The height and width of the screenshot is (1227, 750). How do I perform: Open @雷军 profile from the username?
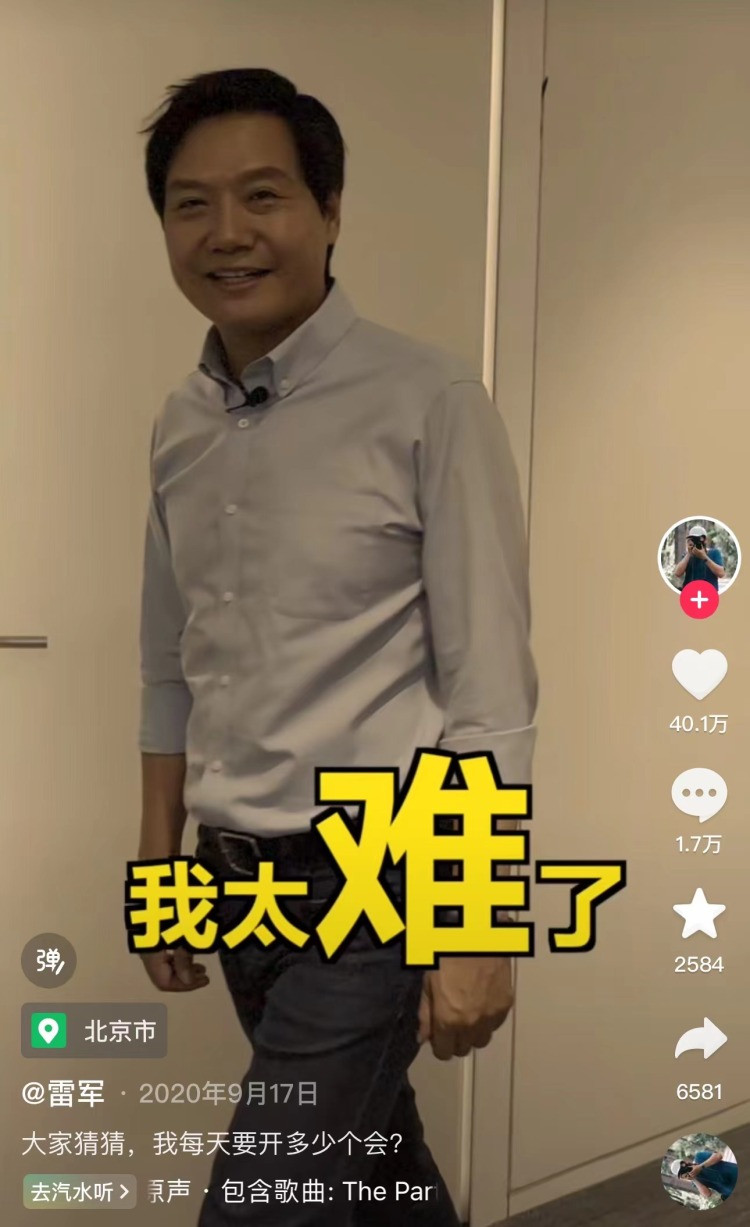[x=63, y=1093]
